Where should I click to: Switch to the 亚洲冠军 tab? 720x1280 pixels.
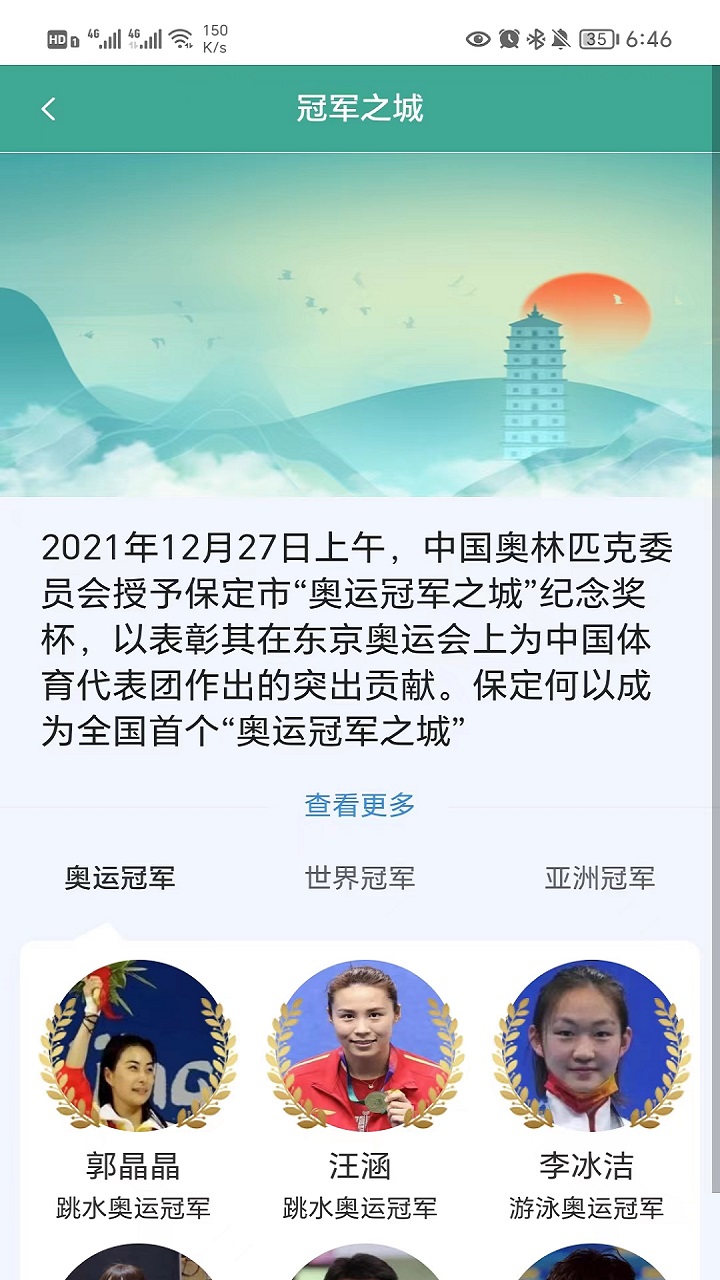(x=599, y=878)
